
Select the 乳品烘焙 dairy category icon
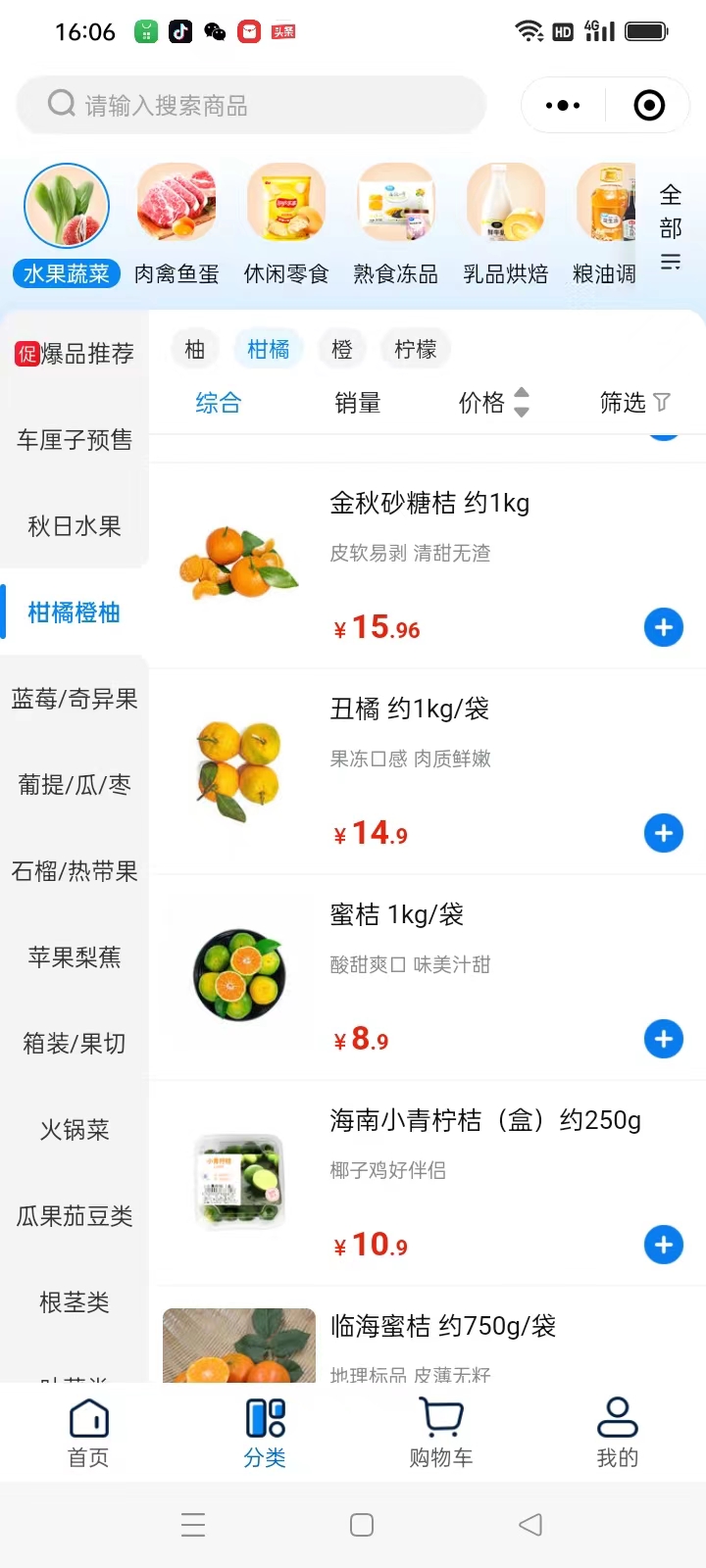(x=505, y=204)
